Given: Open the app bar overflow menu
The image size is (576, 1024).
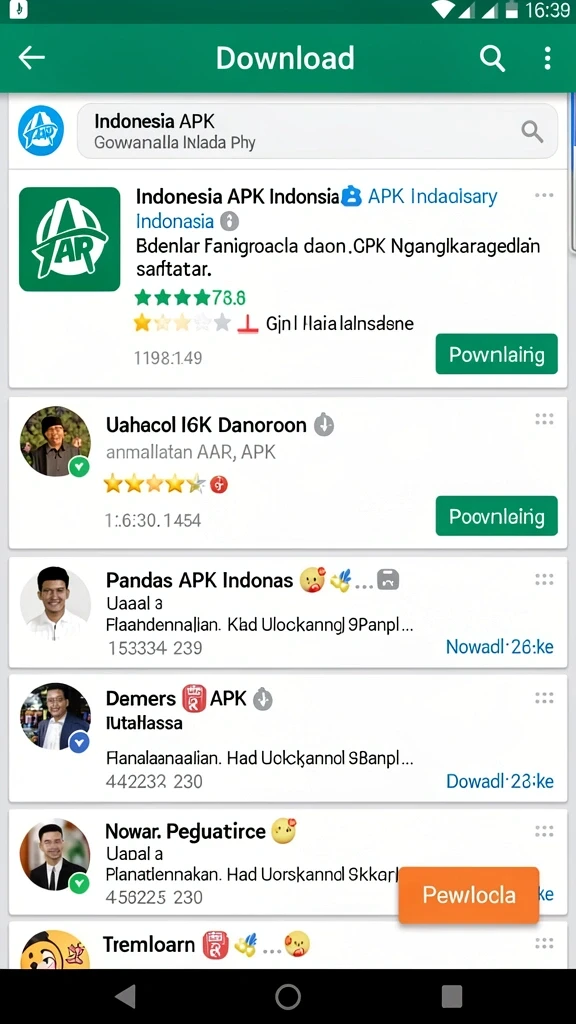Looking at the screenshot, I should point(547,59).
